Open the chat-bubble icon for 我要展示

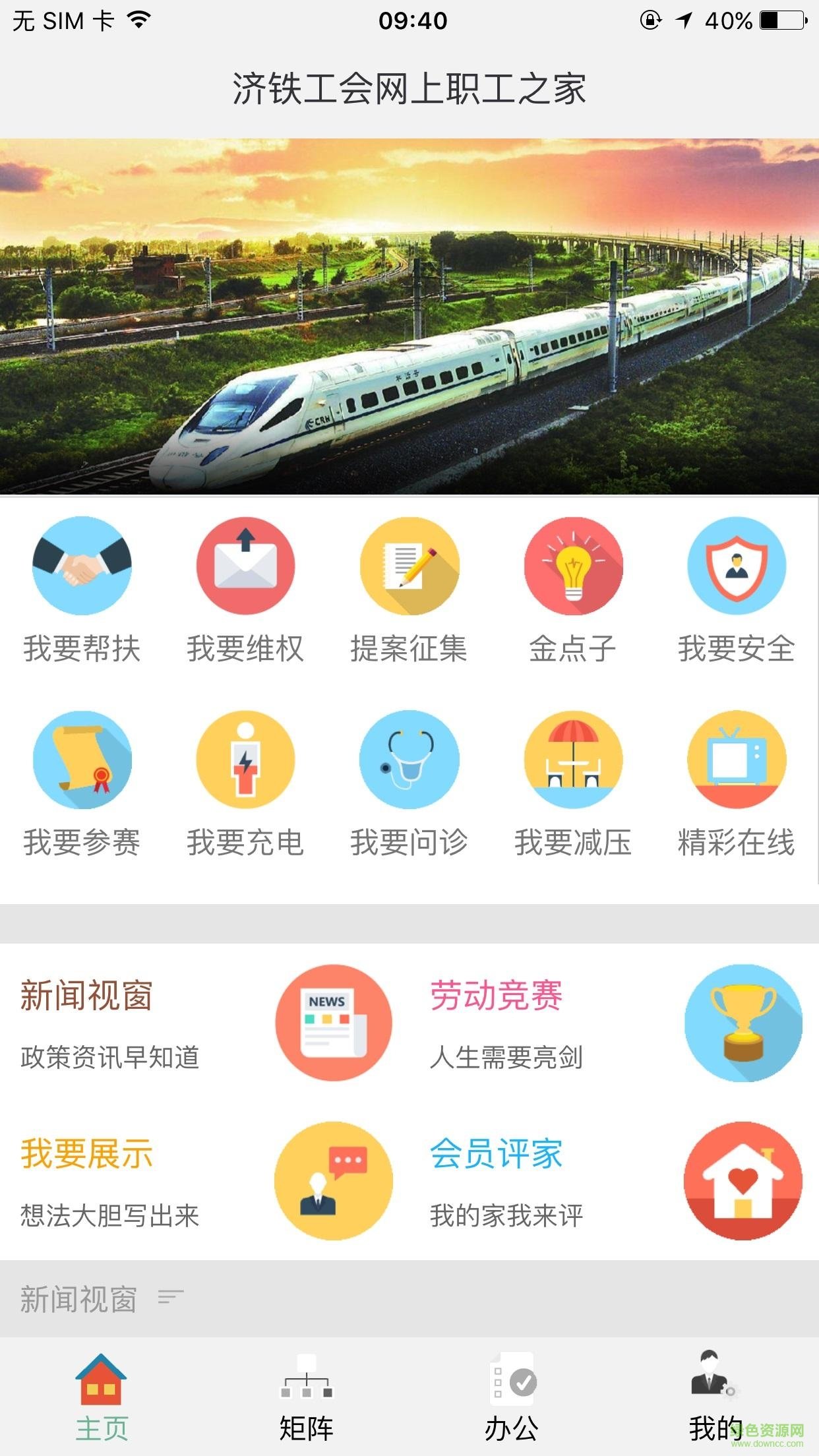click(x=333, y=1180)
